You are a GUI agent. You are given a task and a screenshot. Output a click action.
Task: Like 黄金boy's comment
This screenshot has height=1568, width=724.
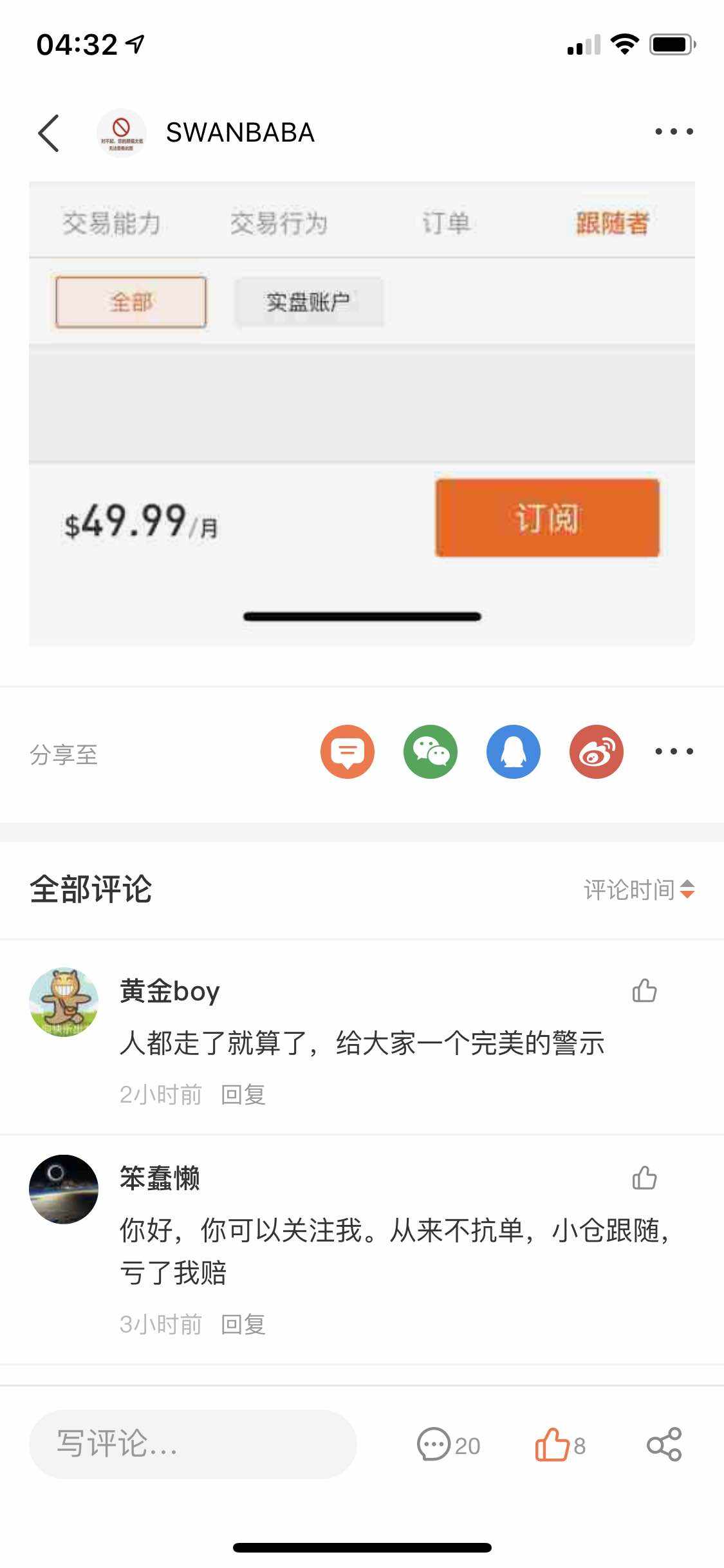644,991
